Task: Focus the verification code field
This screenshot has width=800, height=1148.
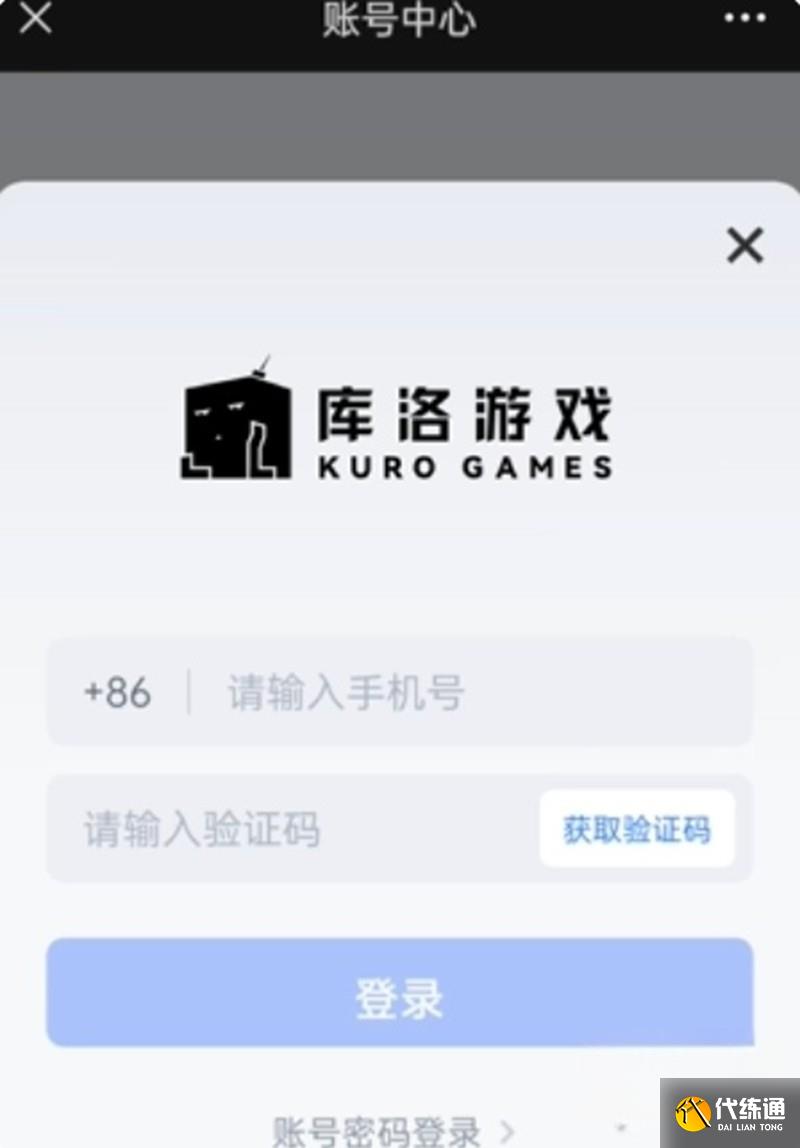Action: click(290, 829)
